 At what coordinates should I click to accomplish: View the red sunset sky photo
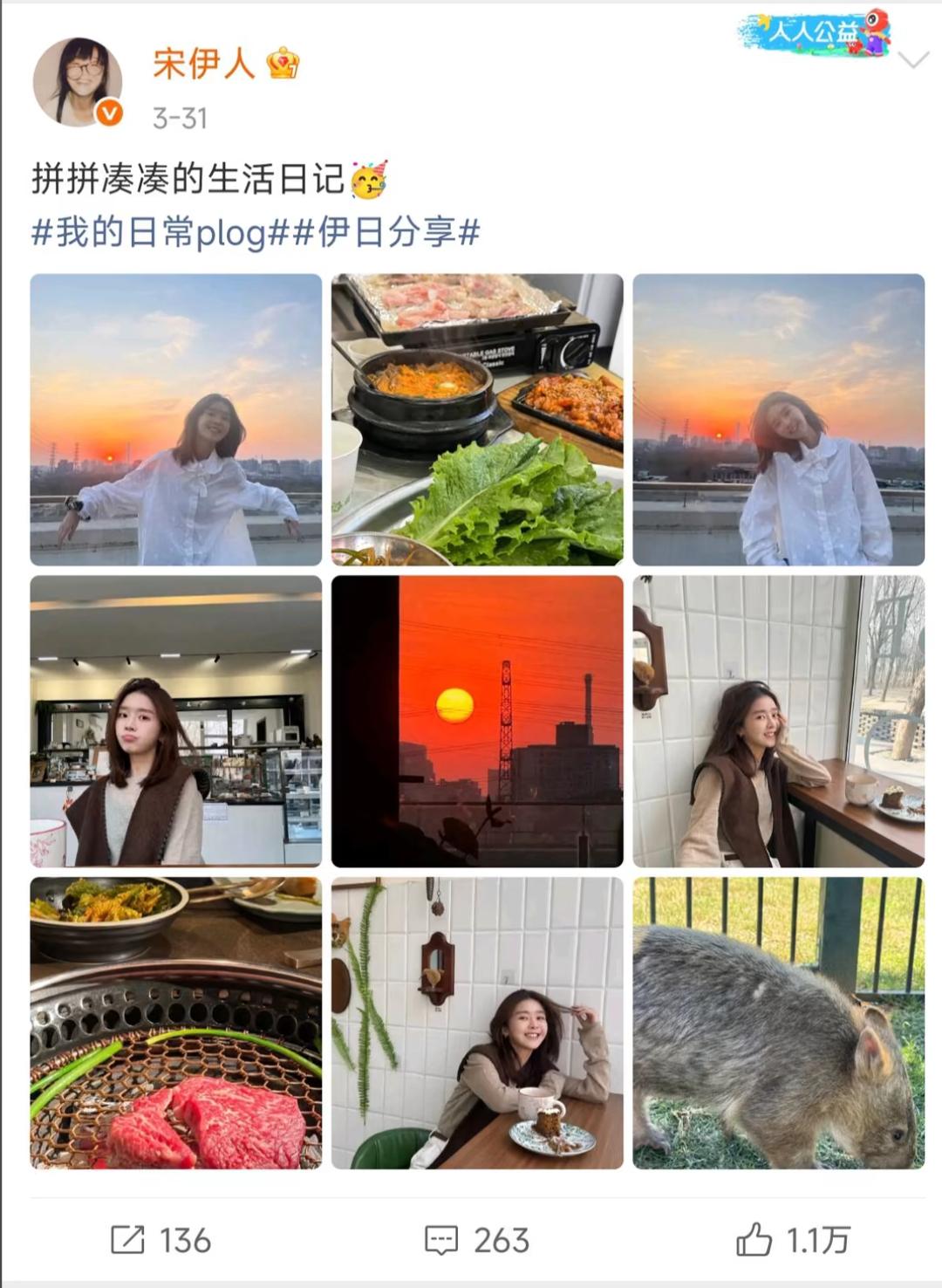pos(475,717)
